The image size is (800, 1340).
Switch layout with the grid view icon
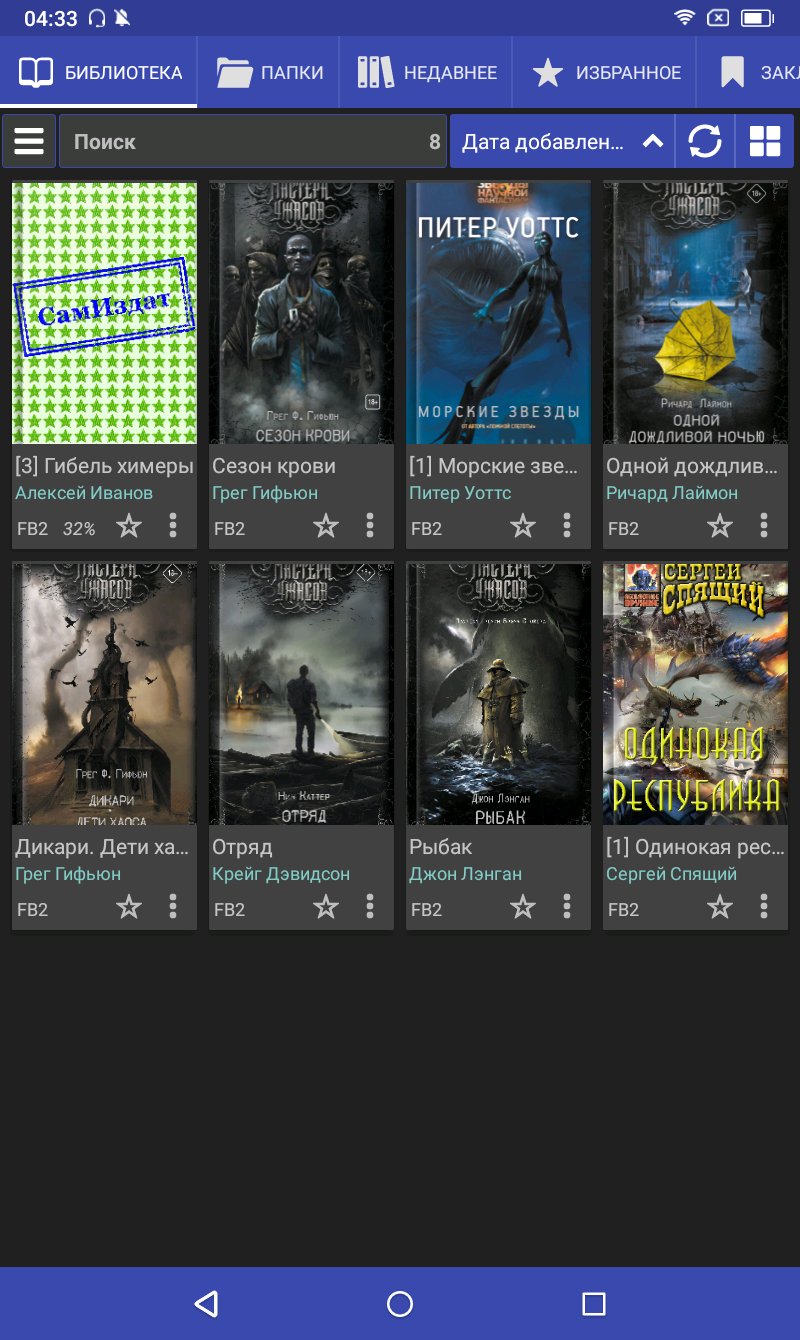765,141
